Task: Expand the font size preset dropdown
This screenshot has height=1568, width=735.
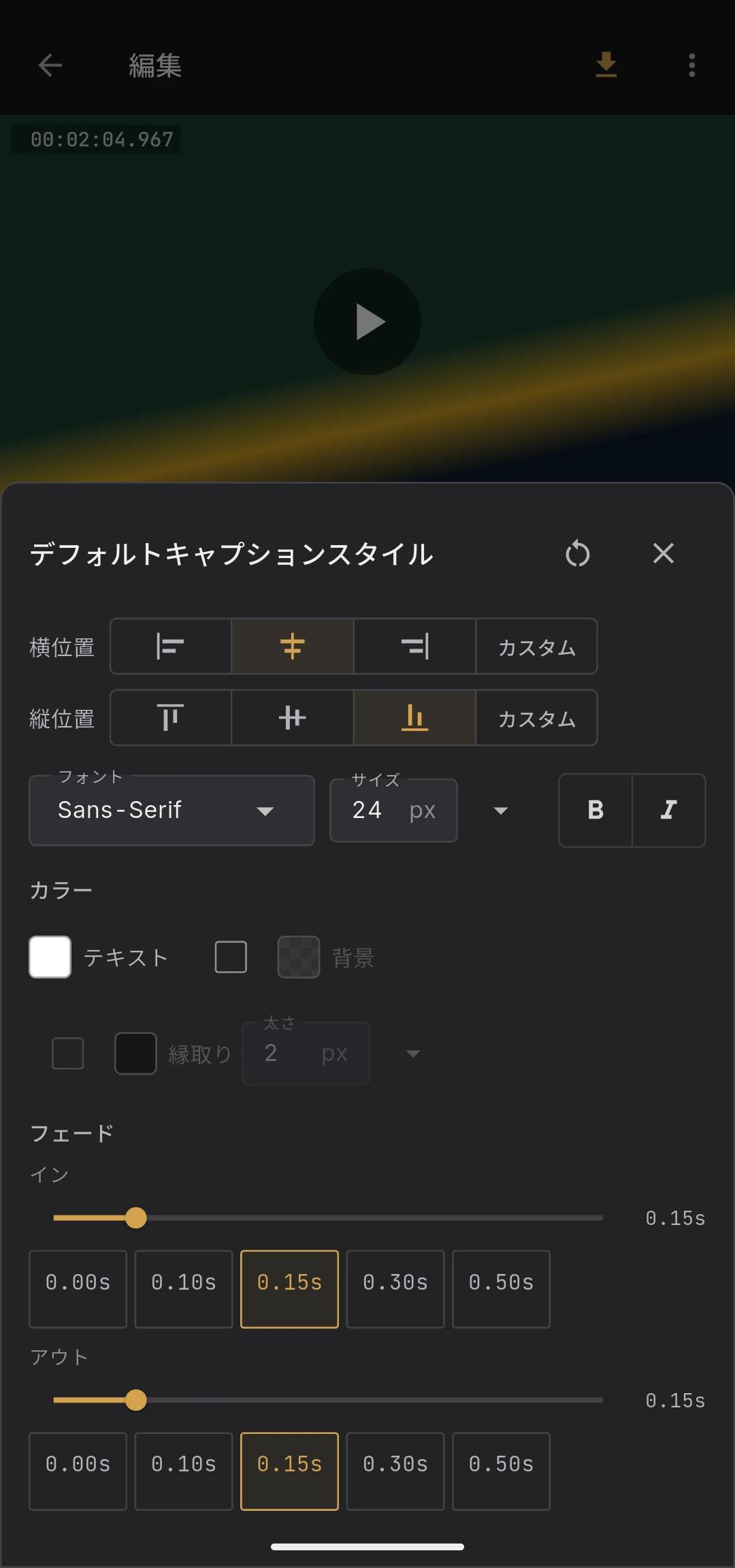Action: point(501,811)
